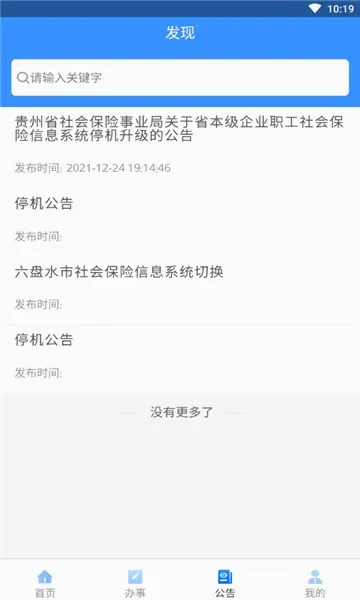This screenshot has width=360, height=600.
Task: Tap the keyword search field
Action: click(180, 77)
